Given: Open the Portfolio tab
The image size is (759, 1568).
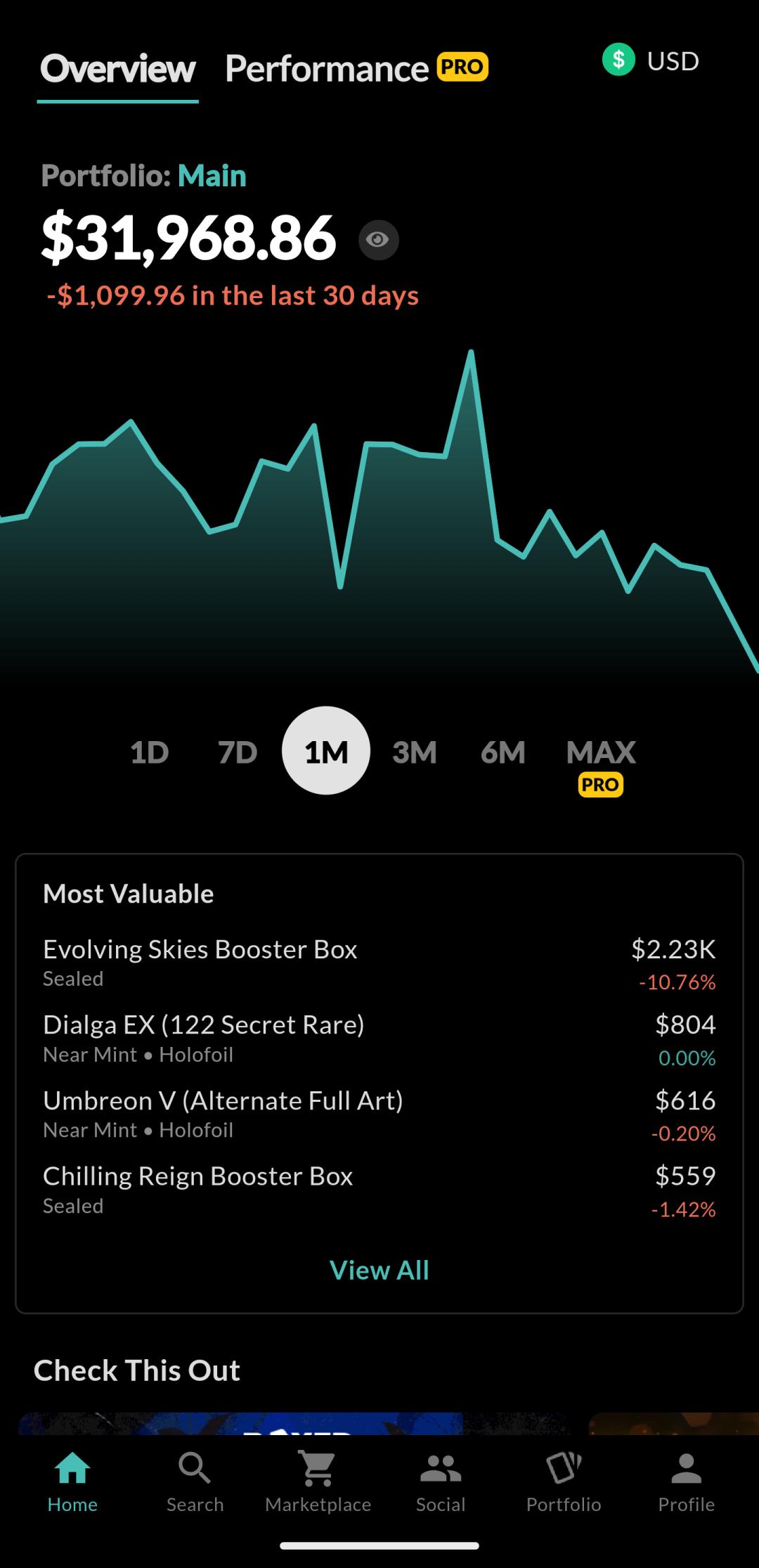Looking at the screenshot, I should point(564,1482).
